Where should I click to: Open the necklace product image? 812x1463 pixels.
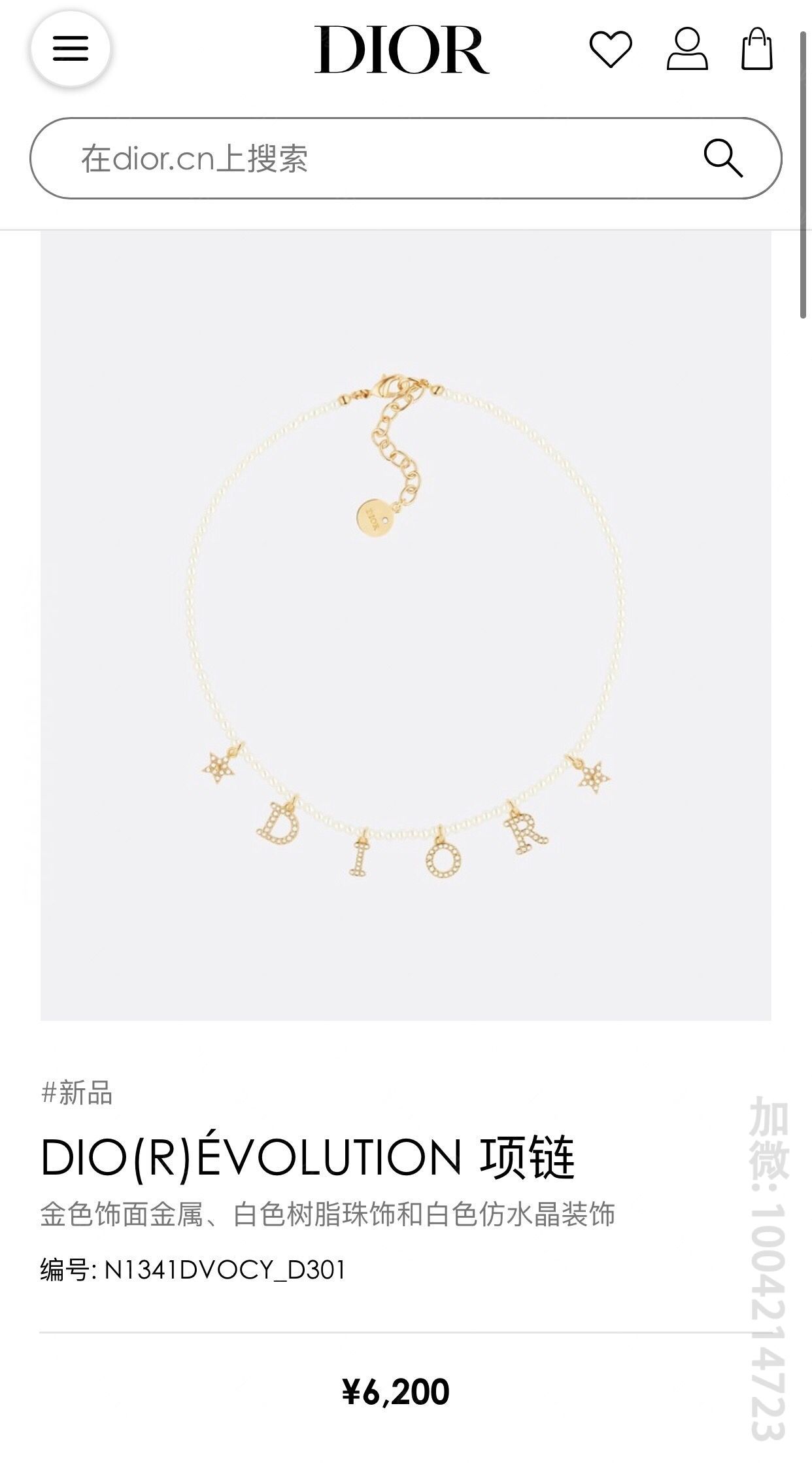405,625
